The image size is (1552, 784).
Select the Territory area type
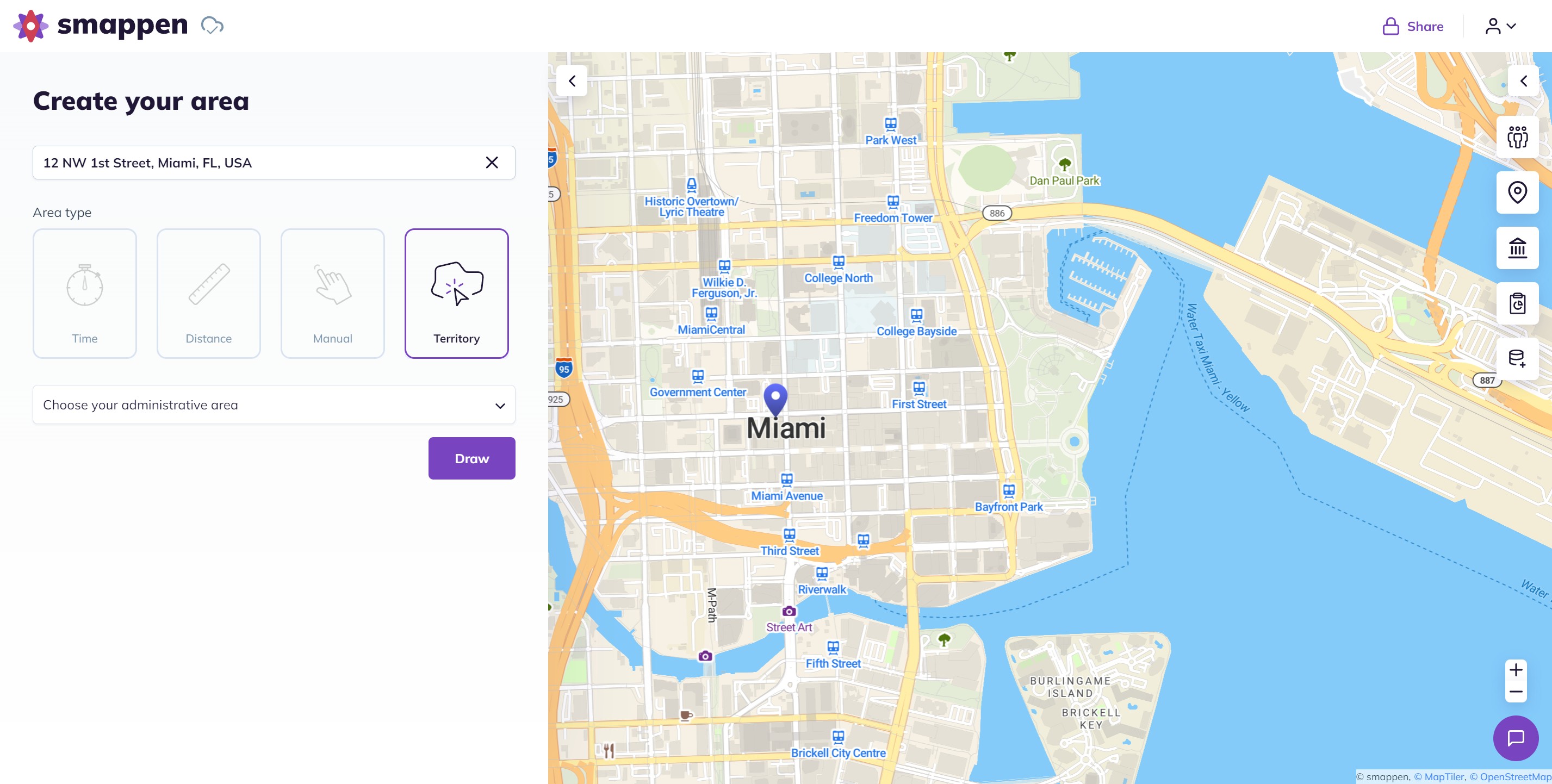(456, 293)
